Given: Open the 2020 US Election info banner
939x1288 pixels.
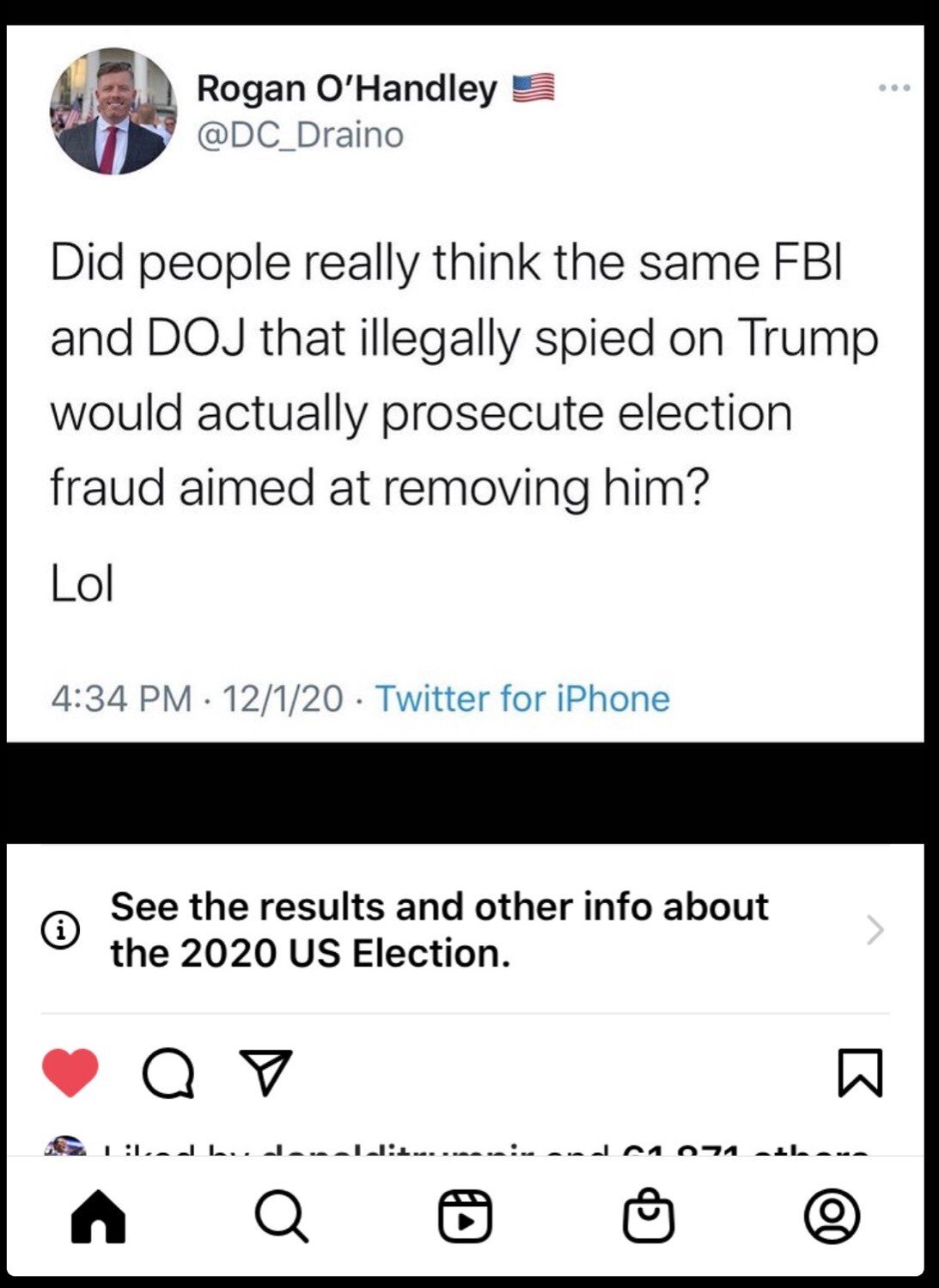Looking at the screenshot, I should (x=464, y=930).
